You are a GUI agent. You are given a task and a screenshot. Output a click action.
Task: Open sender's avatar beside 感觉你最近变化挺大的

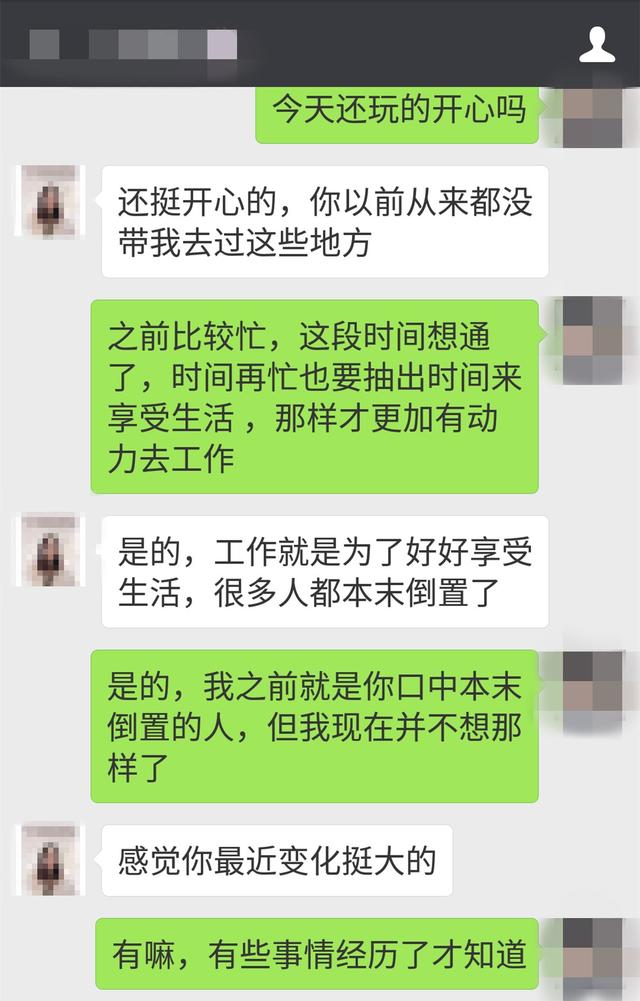[x=51, y=859]
